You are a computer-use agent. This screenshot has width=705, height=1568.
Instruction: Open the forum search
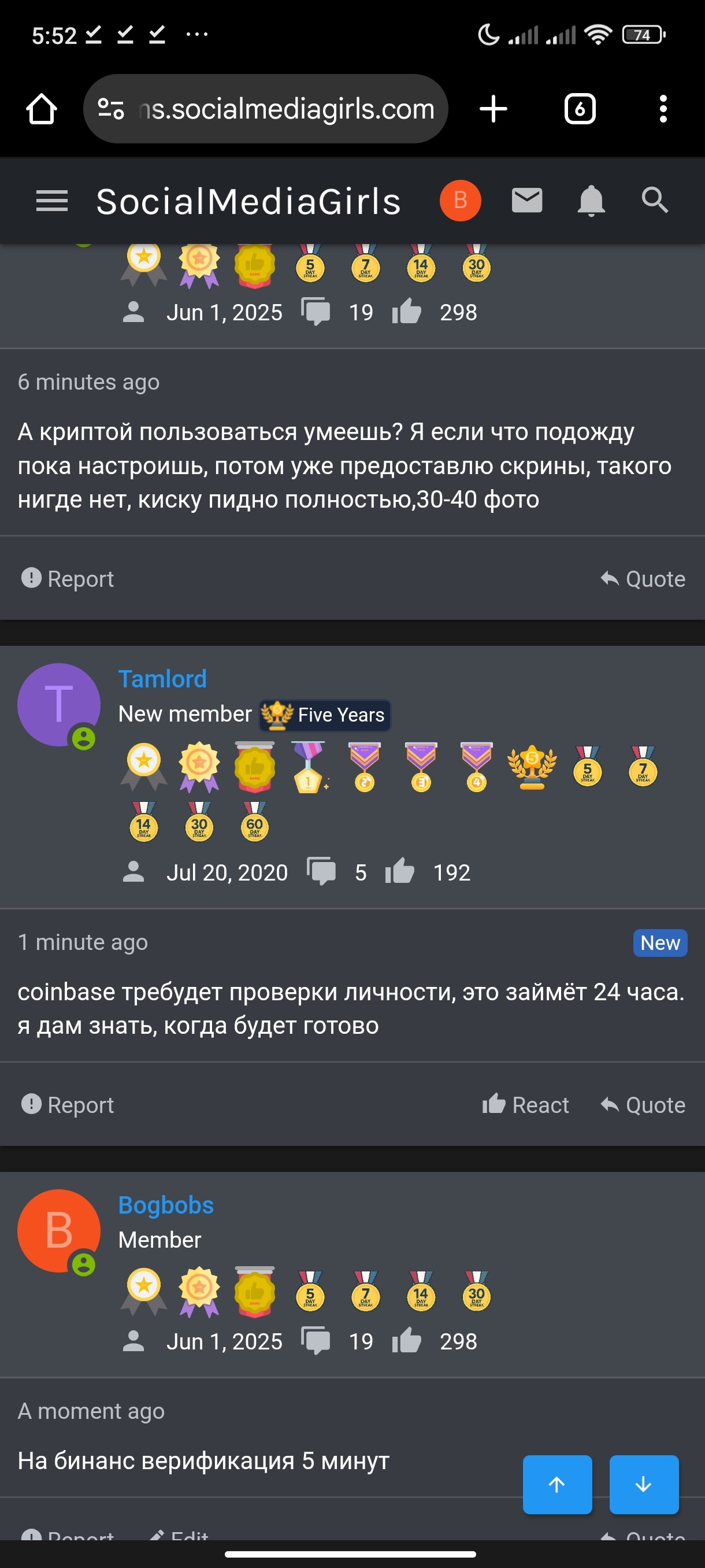[655, 201]
